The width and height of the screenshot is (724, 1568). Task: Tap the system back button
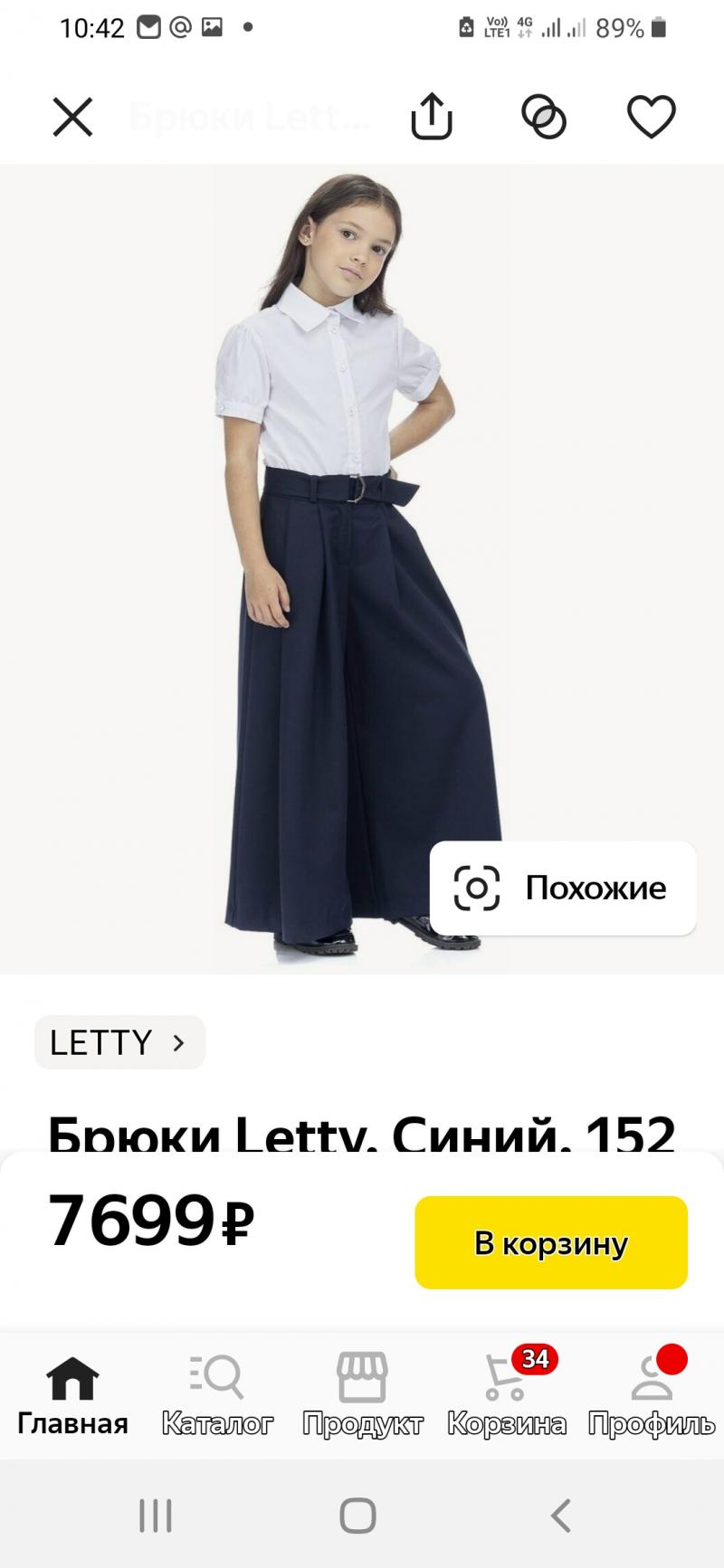(561, 1516)
